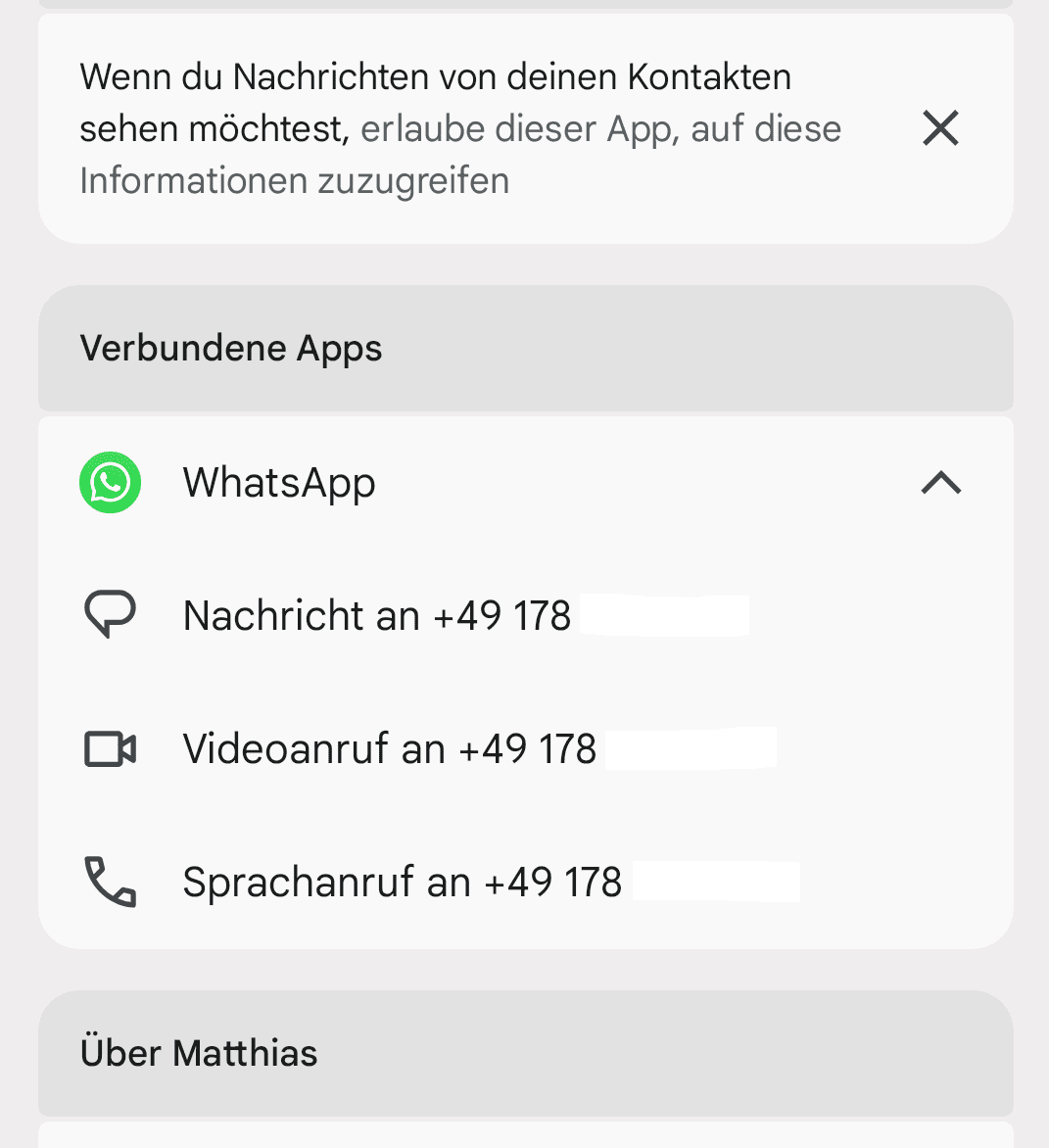
Task: Start a WhatsApp video call (Videoanruf)
Action: click(389, 749)
